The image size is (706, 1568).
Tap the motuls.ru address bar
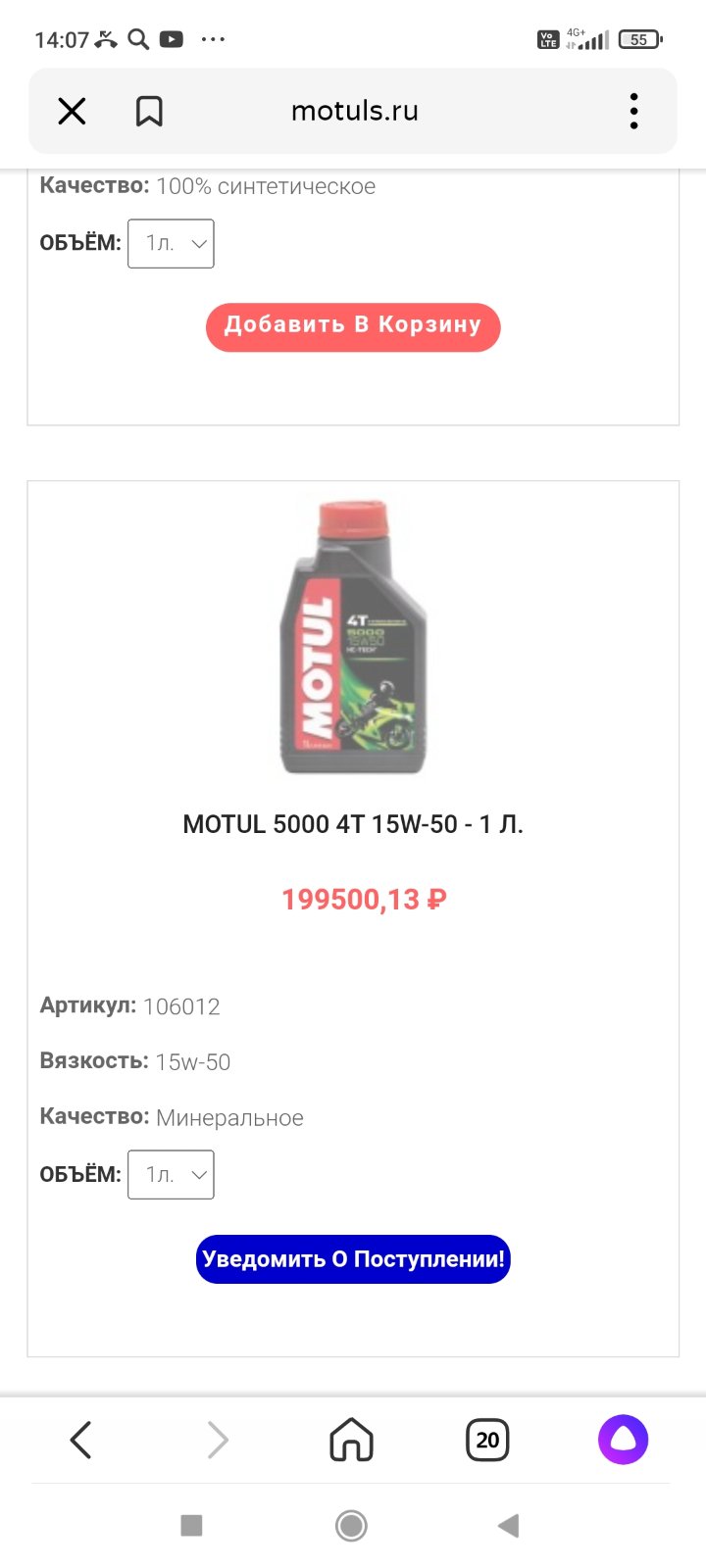coord(355,112)
